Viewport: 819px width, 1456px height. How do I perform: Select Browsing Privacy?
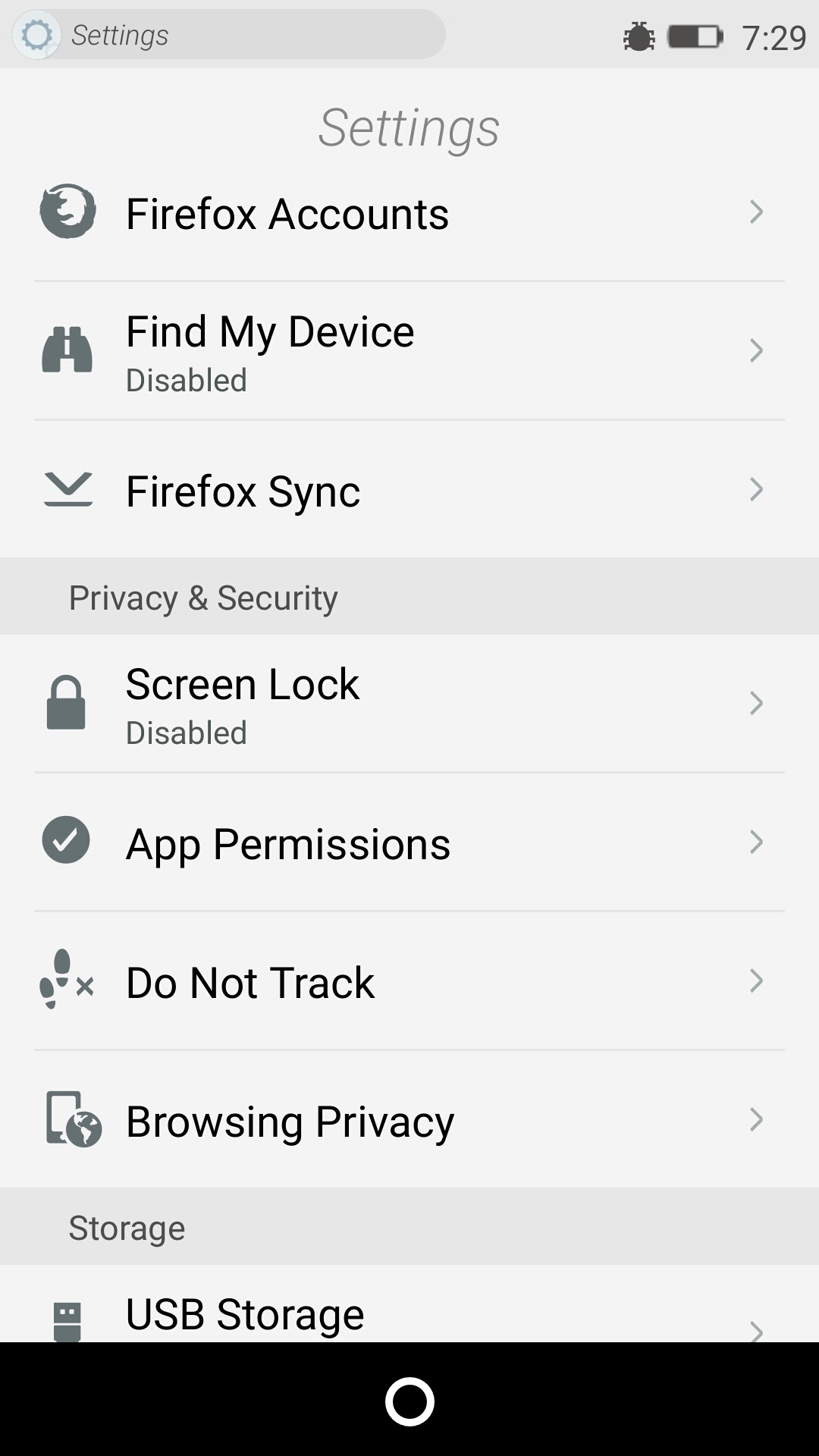[x=290, y=1121]
